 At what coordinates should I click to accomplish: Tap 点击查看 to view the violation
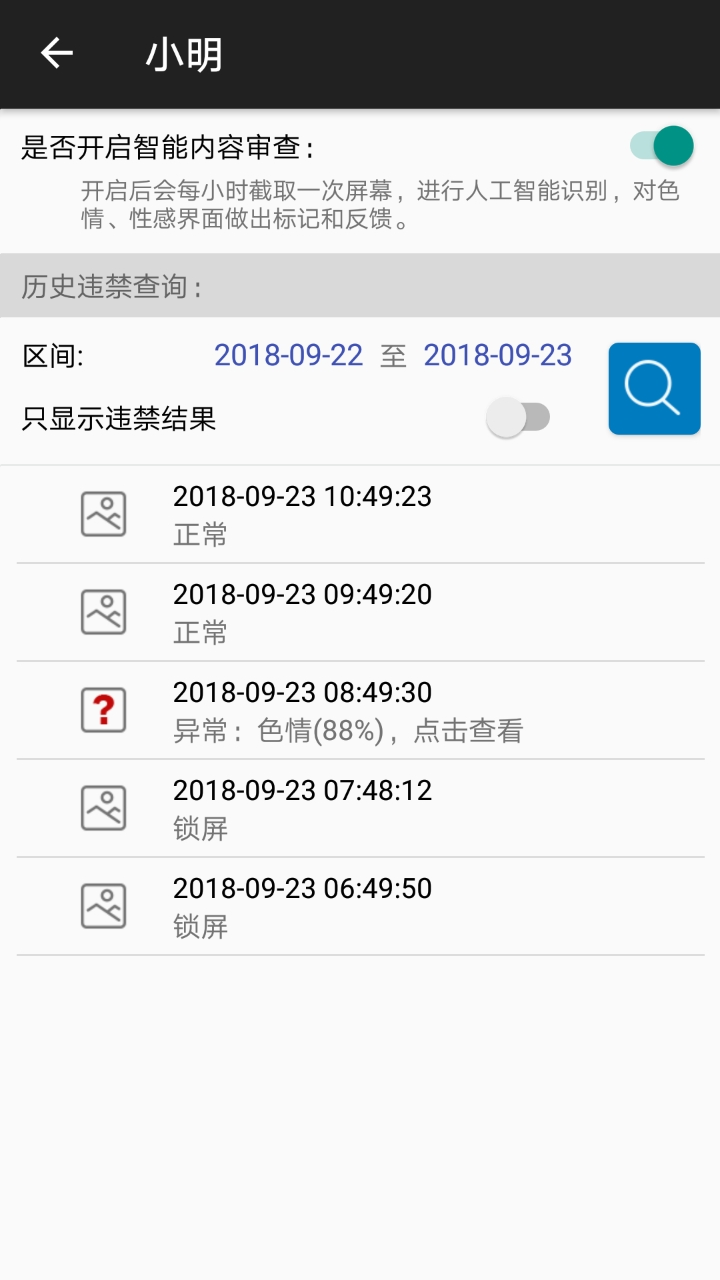click(x=467, y=731)
